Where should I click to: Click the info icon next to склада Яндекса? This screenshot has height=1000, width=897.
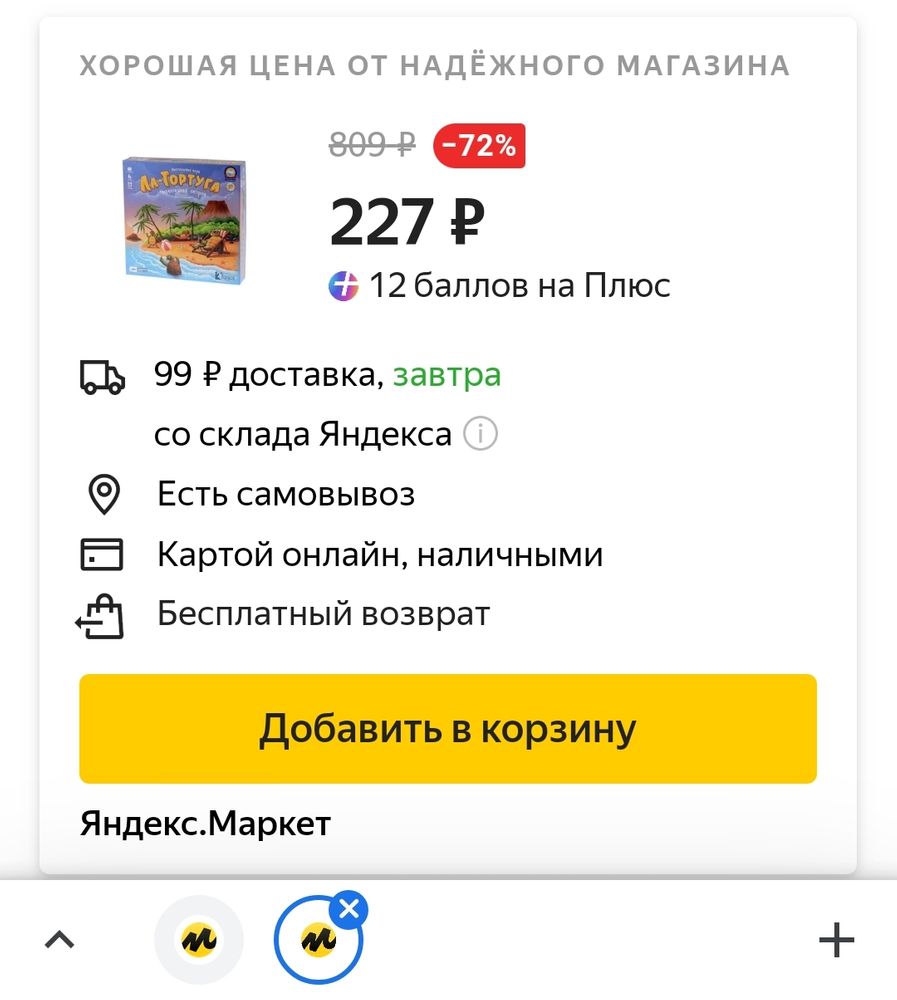pyautogui.click(x=480, y=433)
